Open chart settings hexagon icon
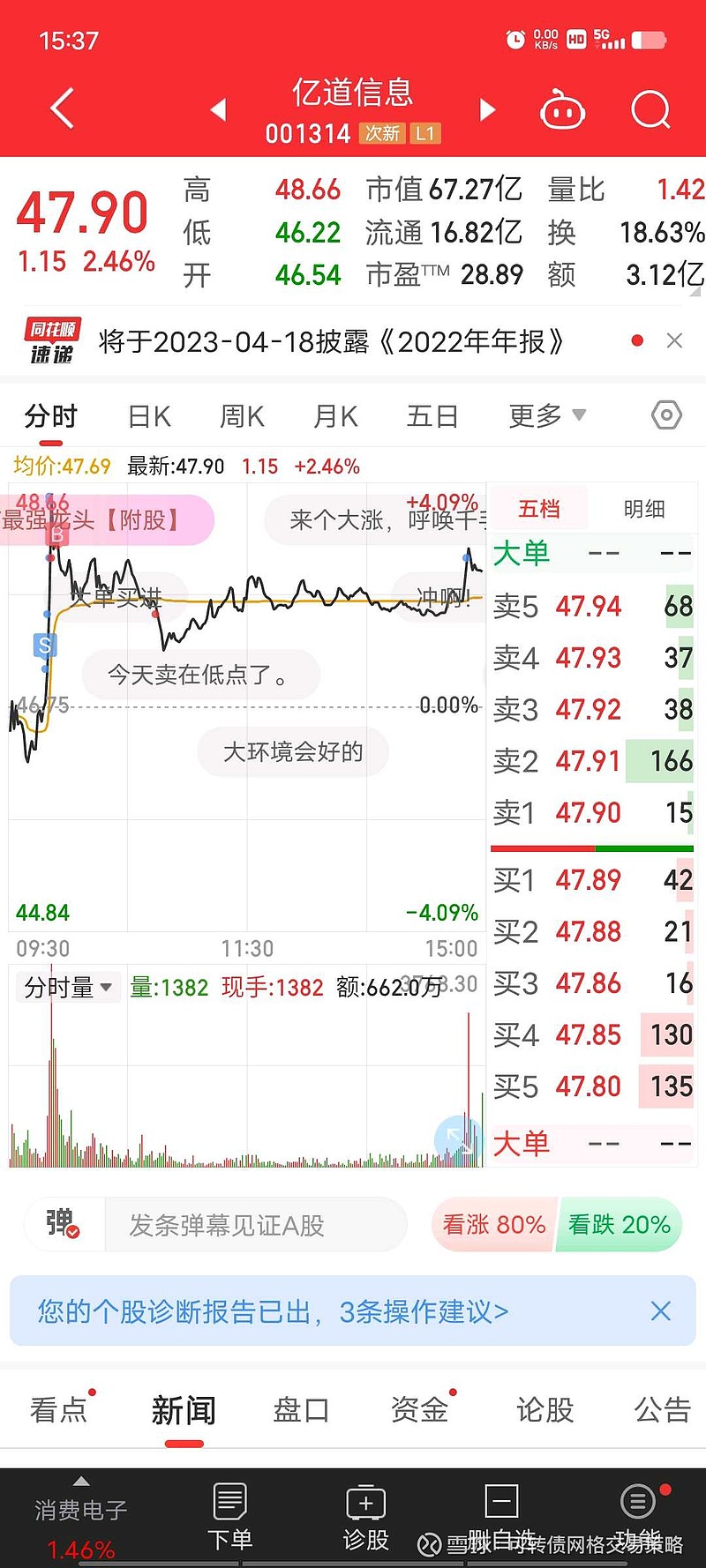 (666, 414)
